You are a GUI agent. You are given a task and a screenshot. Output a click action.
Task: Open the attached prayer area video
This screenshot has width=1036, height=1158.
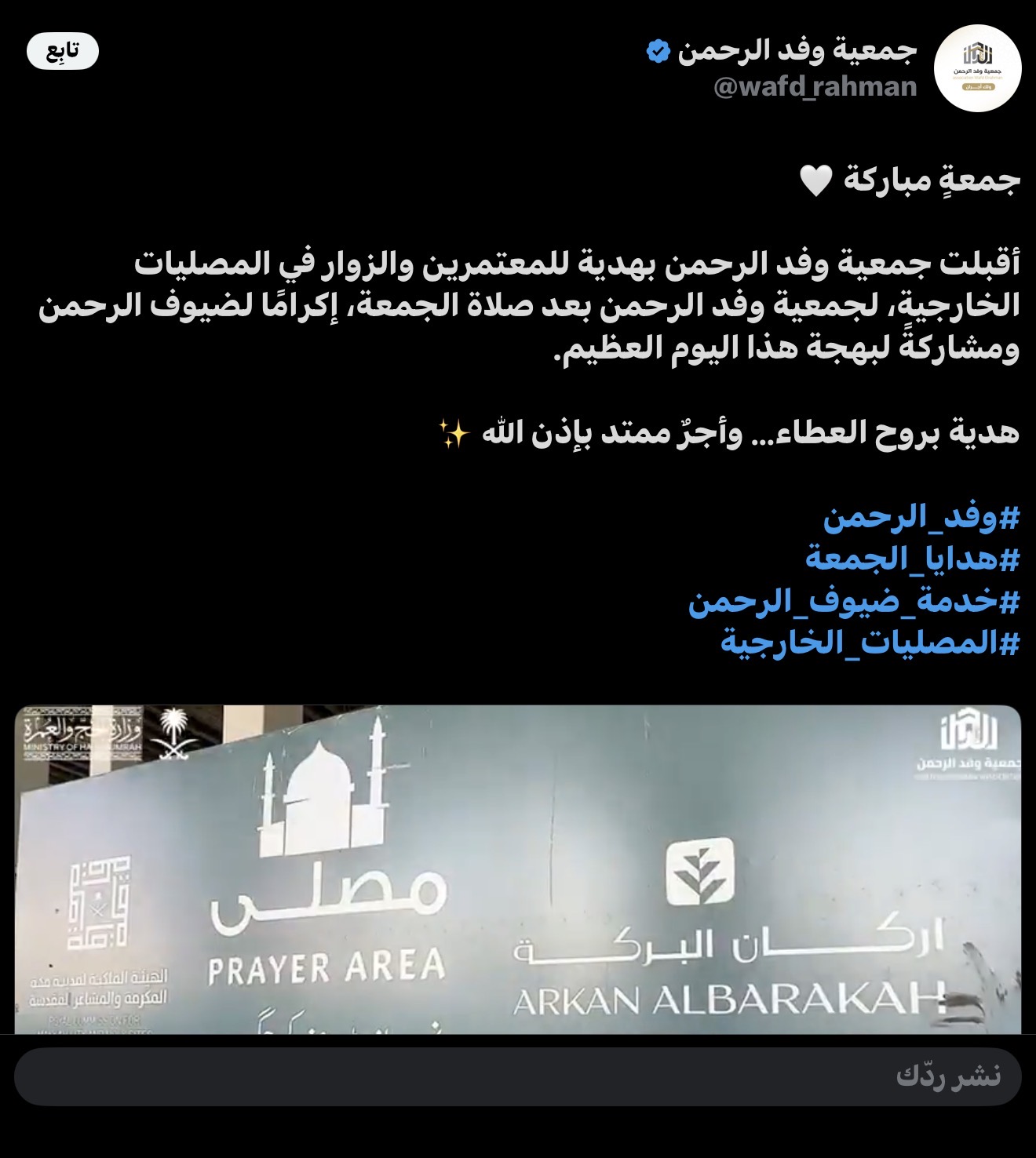518,868
